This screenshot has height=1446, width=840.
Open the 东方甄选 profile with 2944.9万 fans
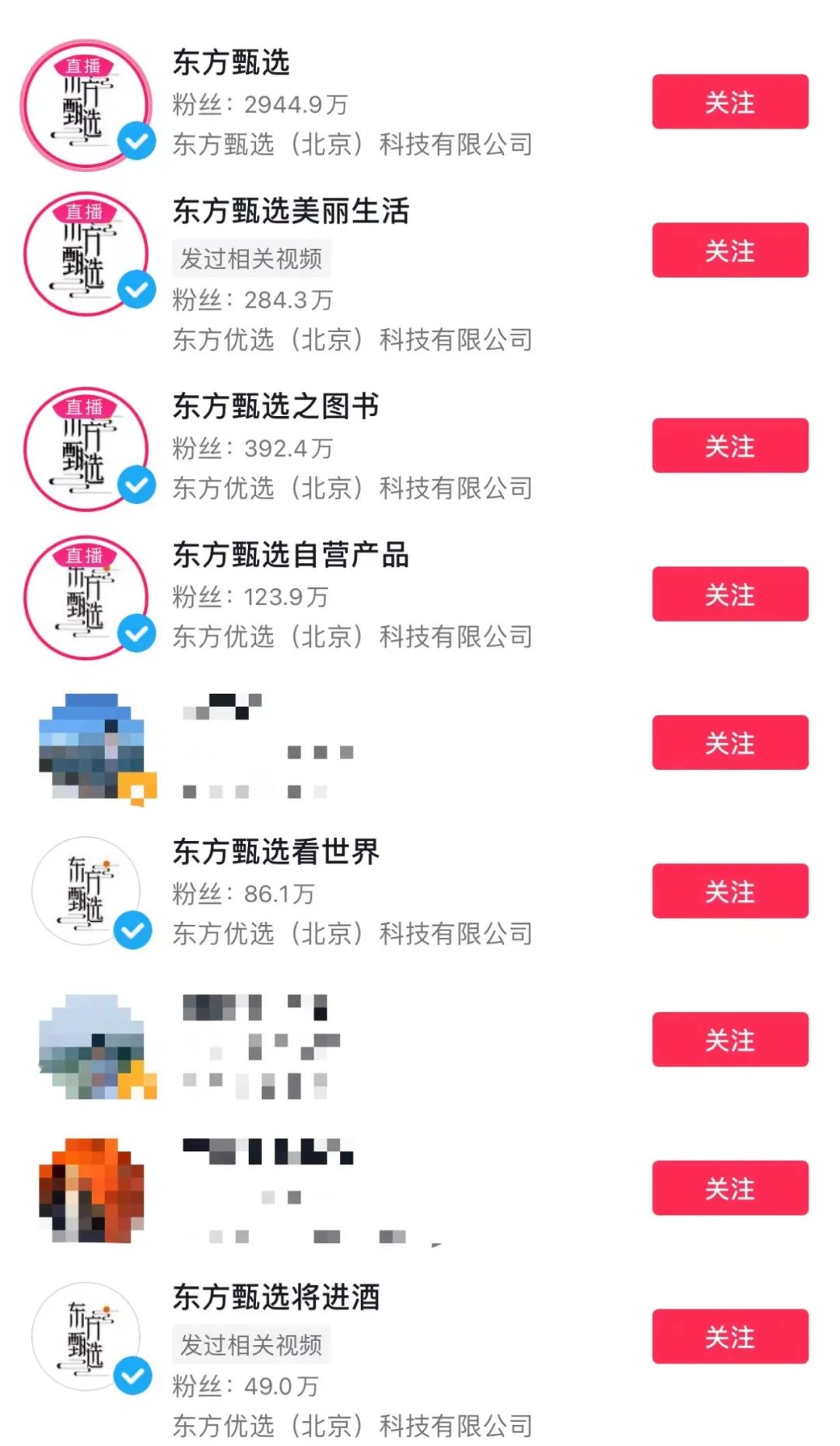click(231, 62)
